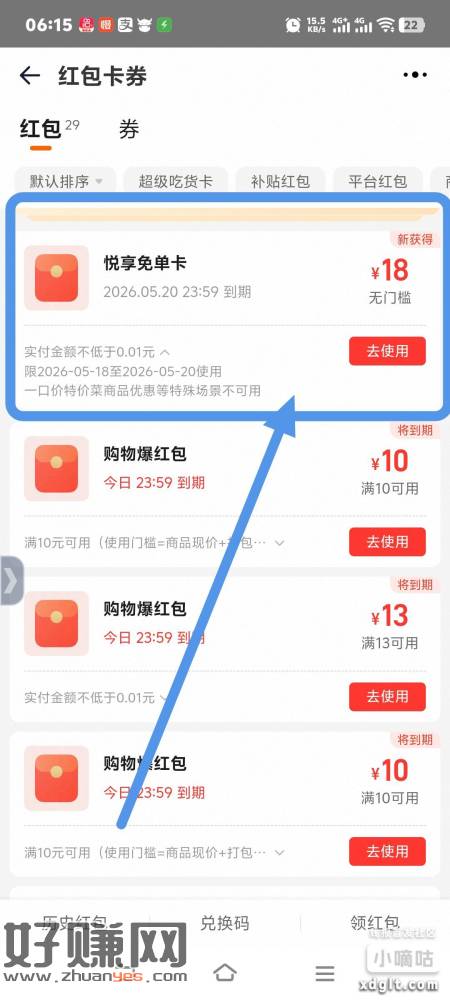Collapse the 悦享免单卡 usage rules

164,351
